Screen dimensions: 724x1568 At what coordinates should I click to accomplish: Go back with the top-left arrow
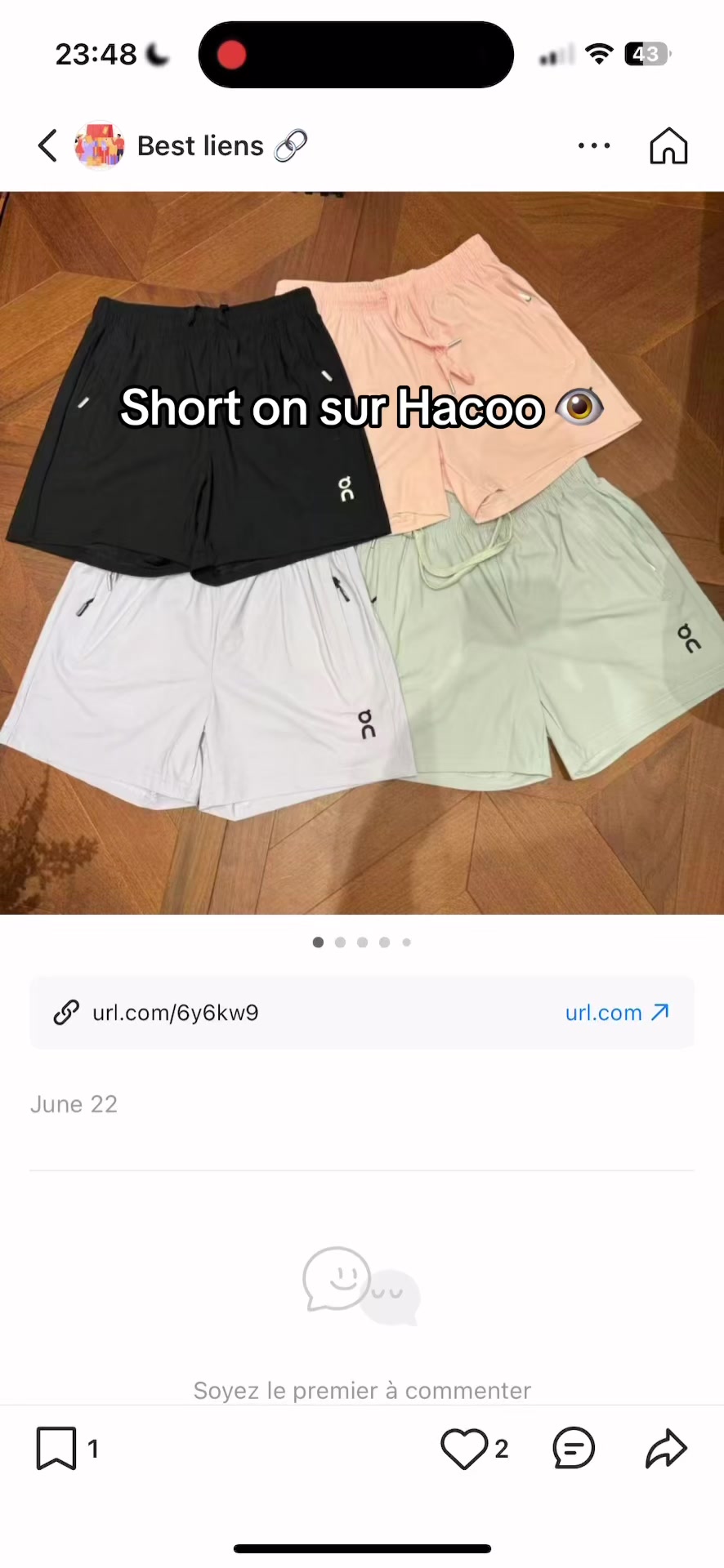click(48, 146)
